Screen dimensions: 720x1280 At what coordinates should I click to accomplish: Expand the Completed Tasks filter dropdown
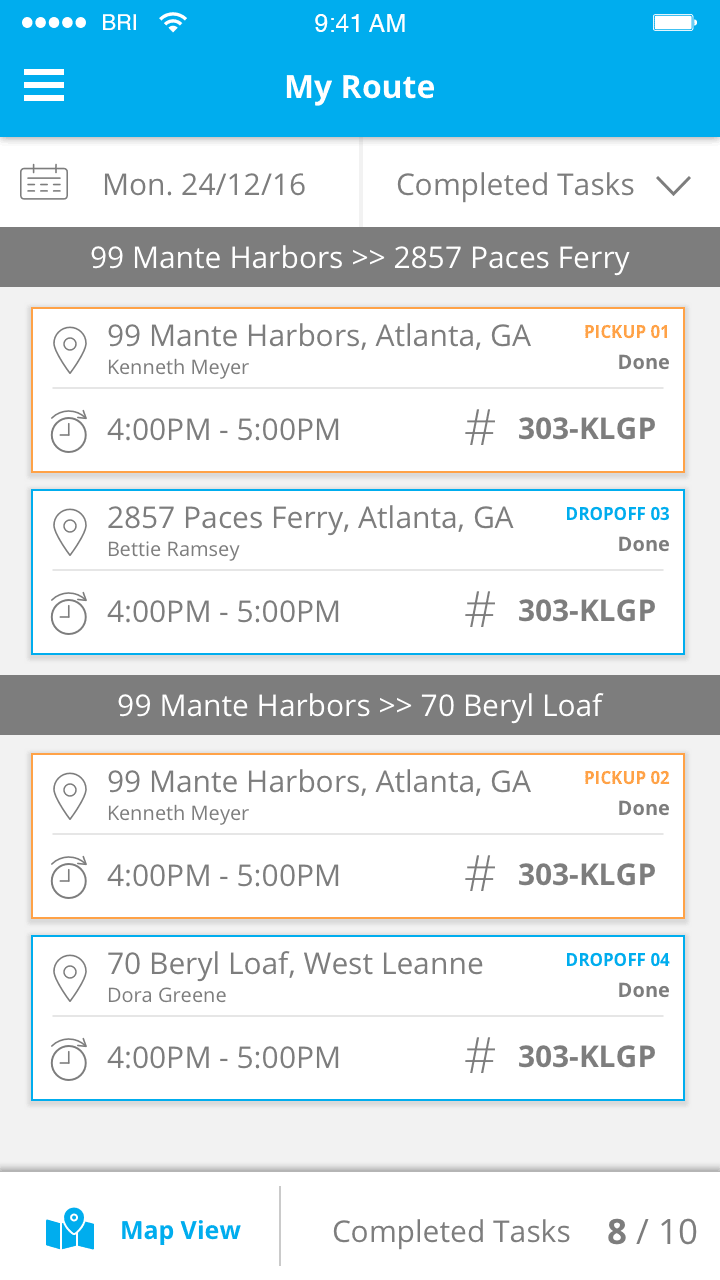click(x=542, y=185)
